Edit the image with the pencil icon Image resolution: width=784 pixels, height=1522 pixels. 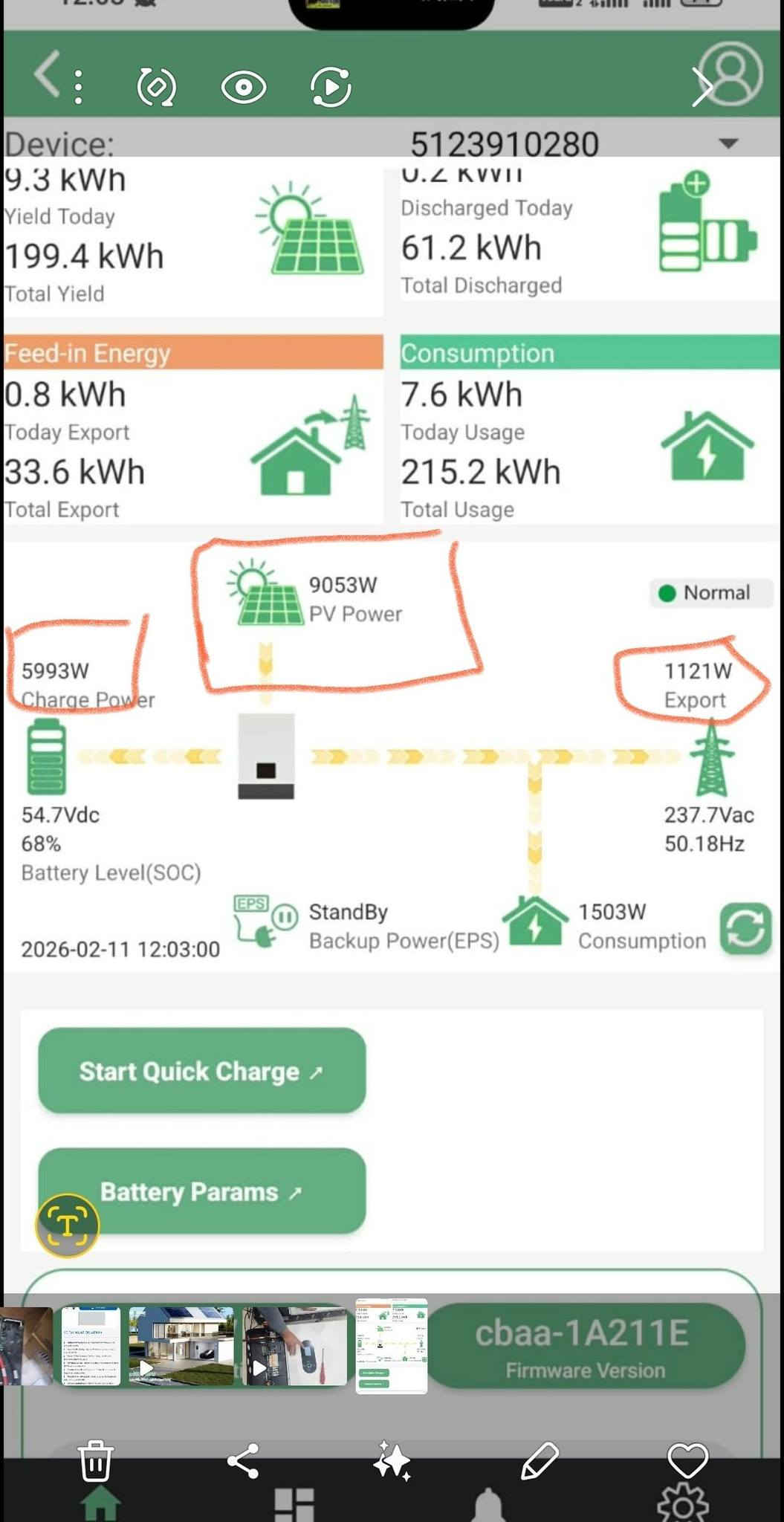coord(540,1460)
